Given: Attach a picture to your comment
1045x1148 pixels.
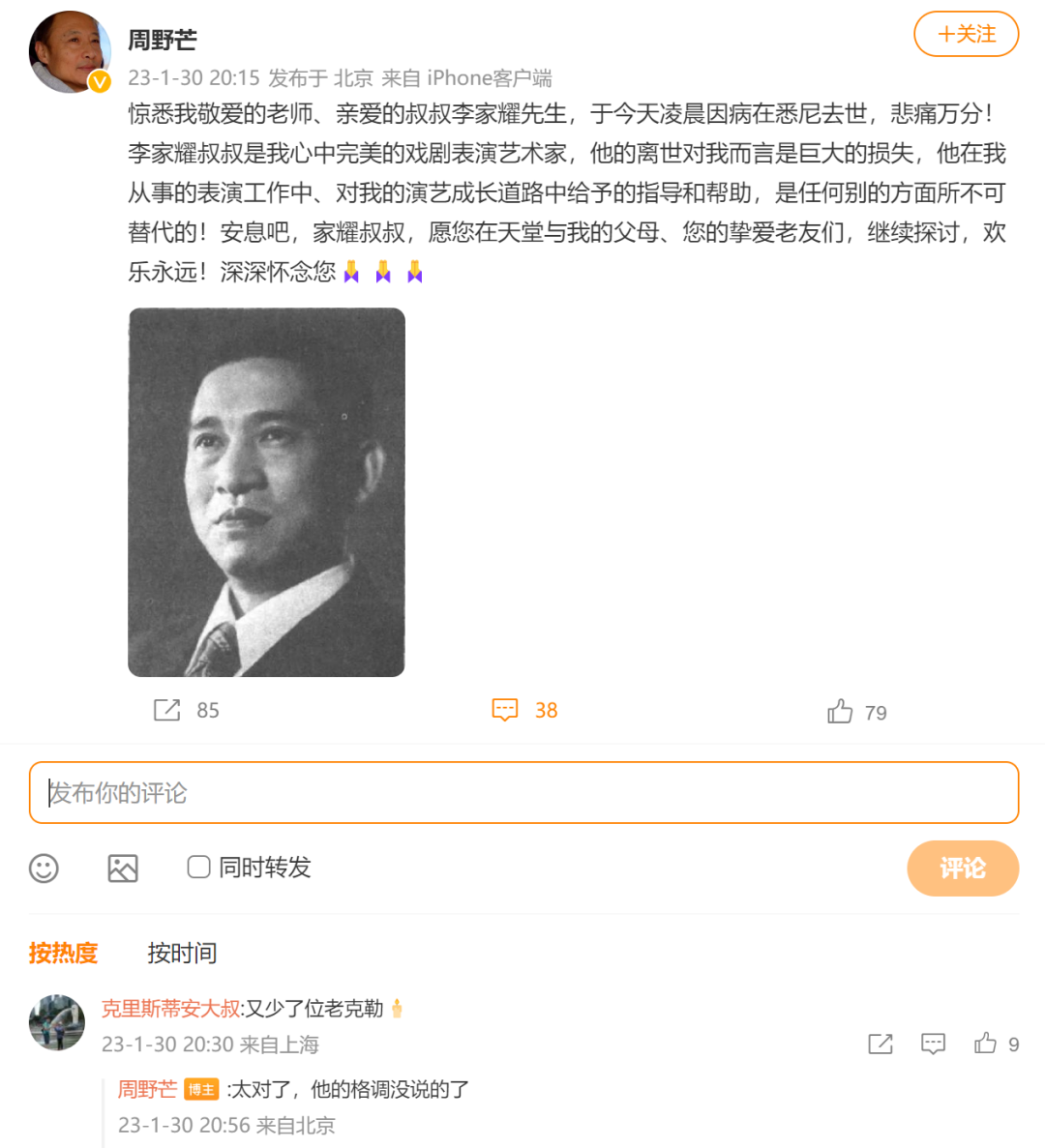Looking at the screenshot, I should point(123,868).
